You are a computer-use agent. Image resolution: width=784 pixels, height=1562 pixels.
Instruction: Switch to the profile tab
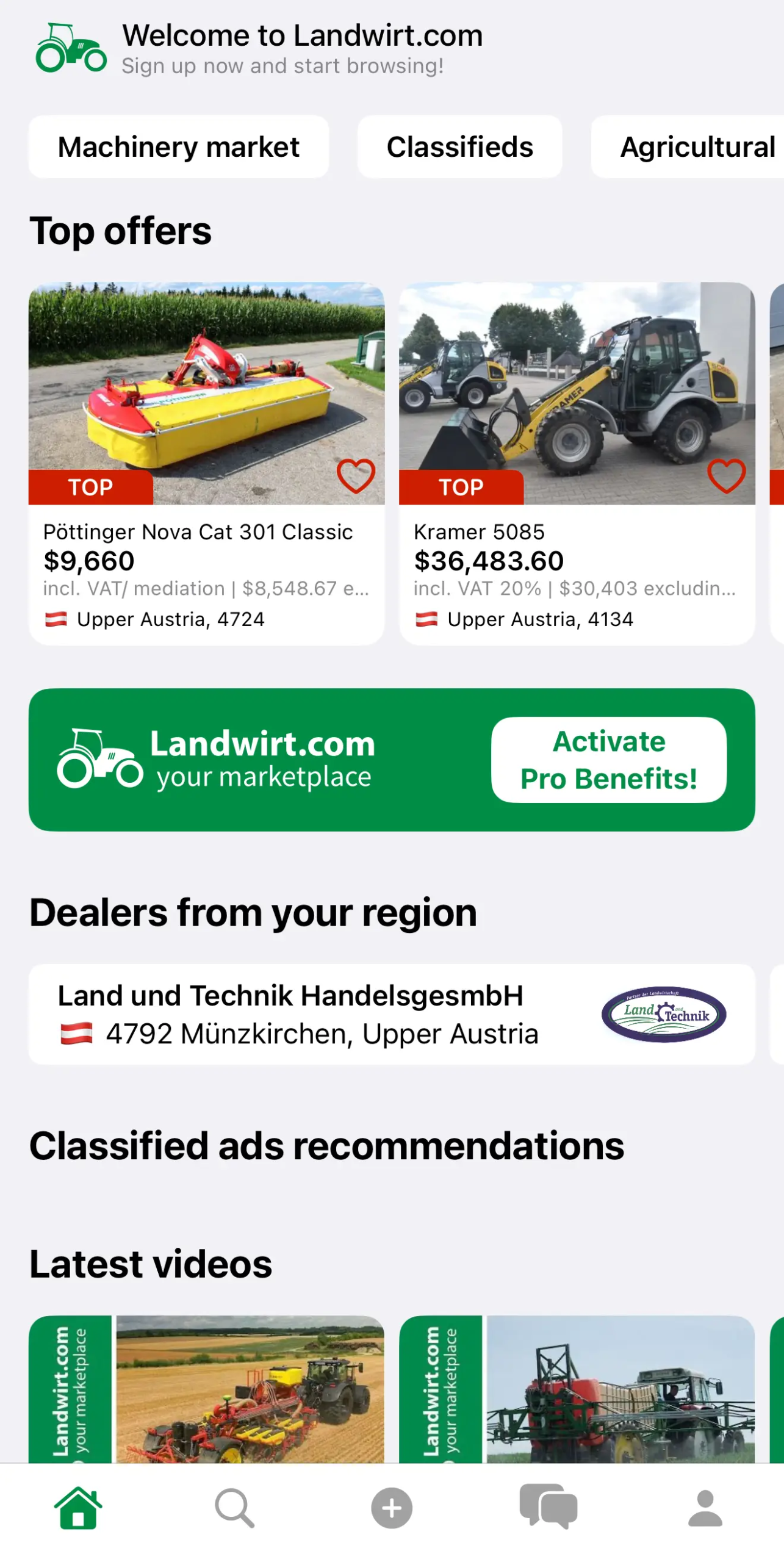pyautogui.click(x=705, y=1507)
